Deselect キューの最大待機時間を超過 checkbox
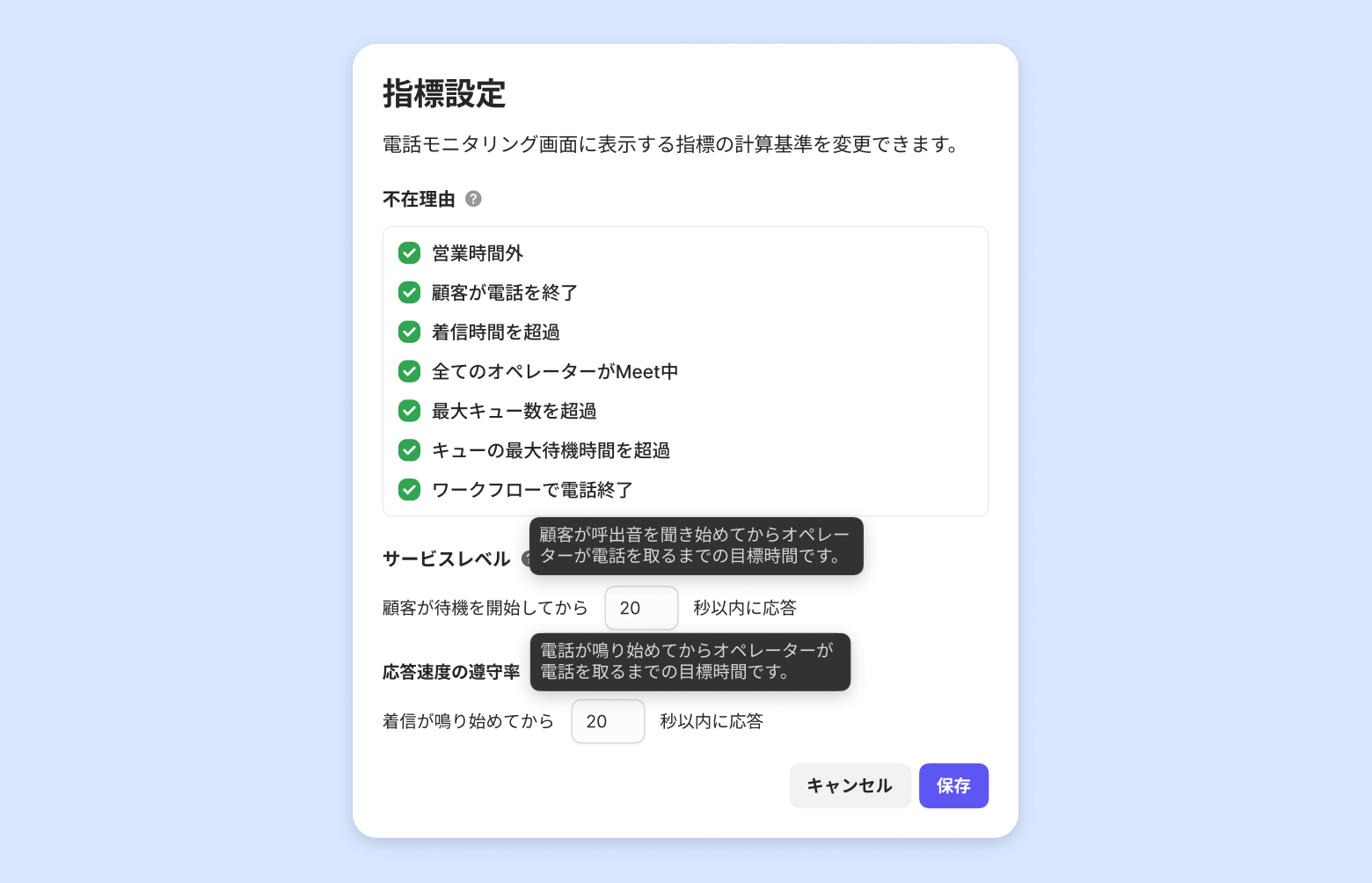Viewport: 1372px width, 883px height. pos(409,450)
